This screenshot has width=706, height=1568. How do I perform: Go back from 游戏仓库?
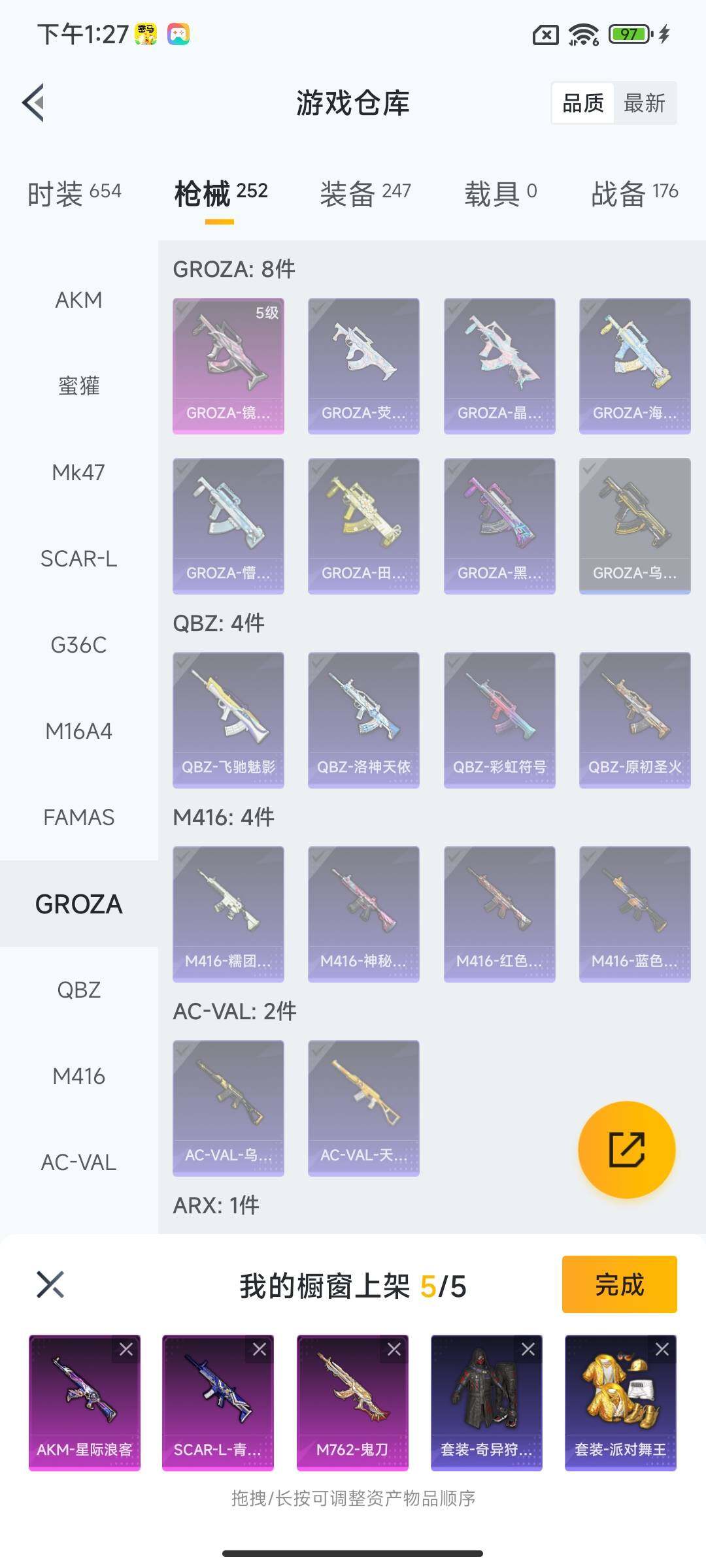34,103
